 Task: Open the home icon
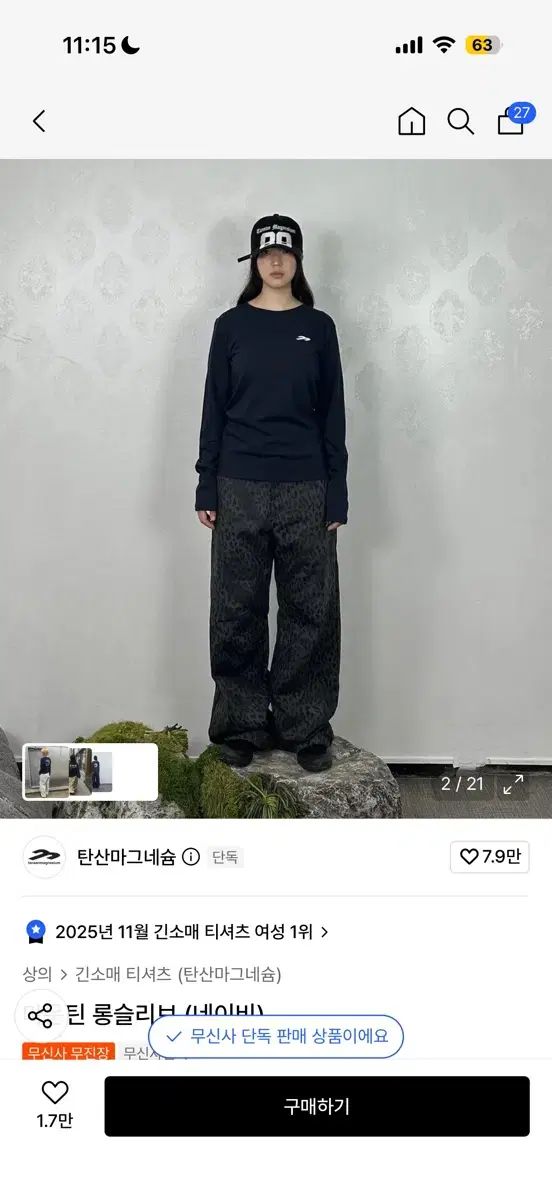[x=411, y=122]
